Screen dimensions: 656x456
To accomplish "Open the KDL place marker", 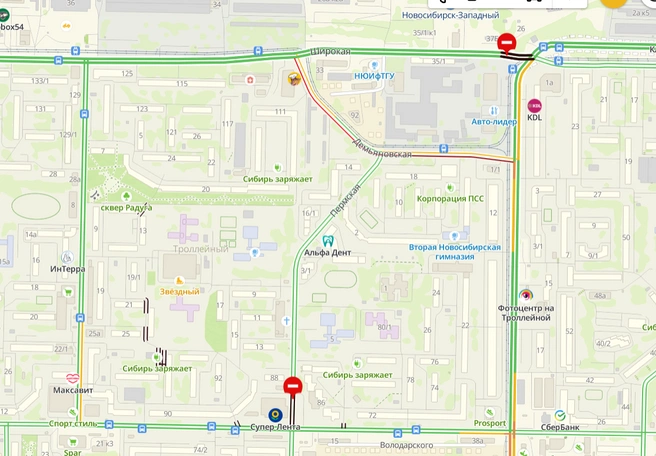I will (x=534, y=104).
